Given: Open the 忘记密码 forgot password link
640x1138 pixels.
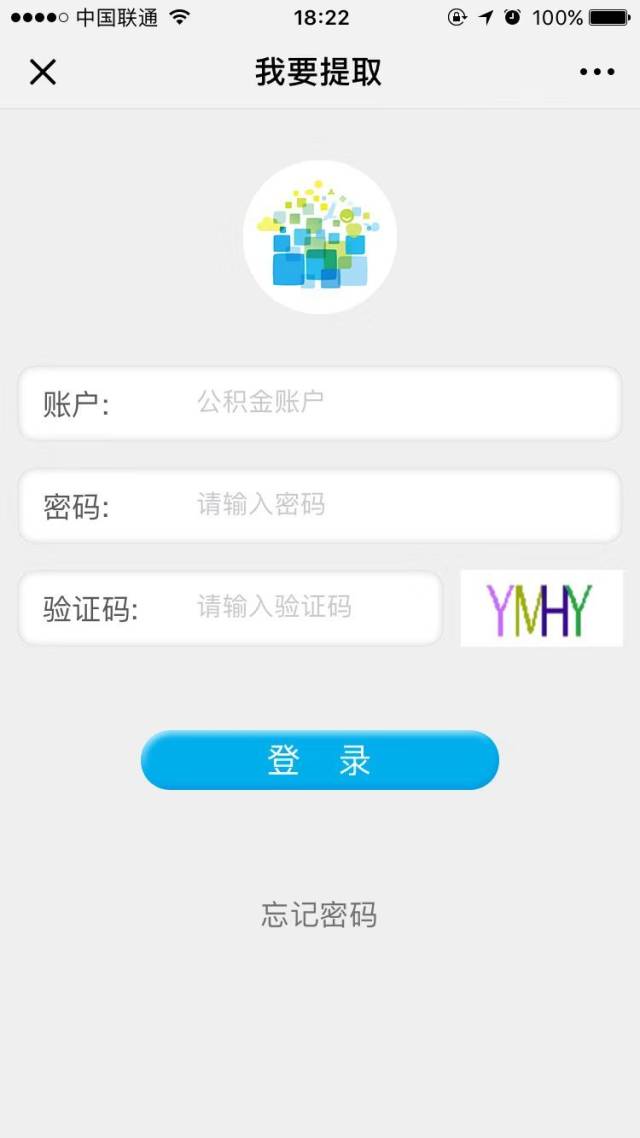Looking at the screenshot, I should click(x=320, y=914).
